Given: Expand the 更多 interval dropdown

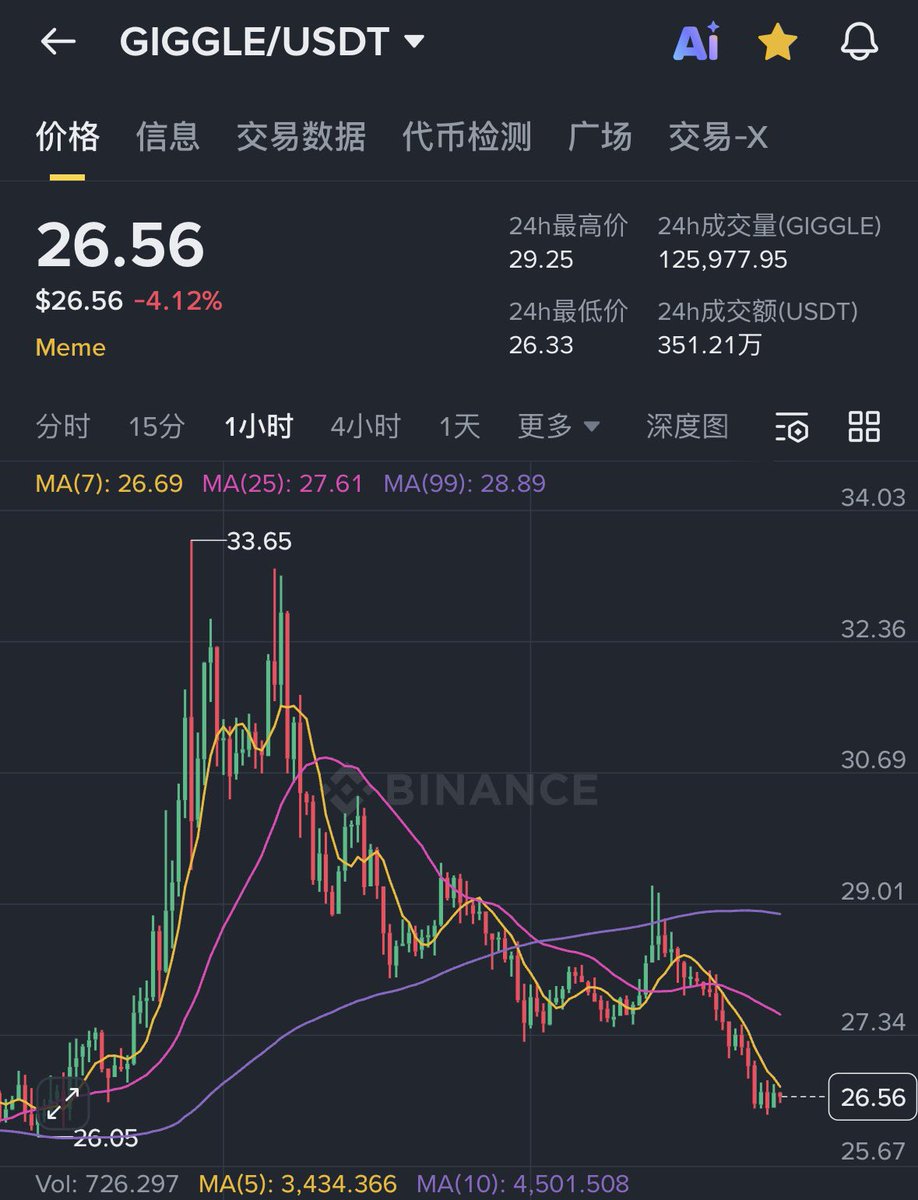Looking at the screenshot, I should tap(559, 427).
